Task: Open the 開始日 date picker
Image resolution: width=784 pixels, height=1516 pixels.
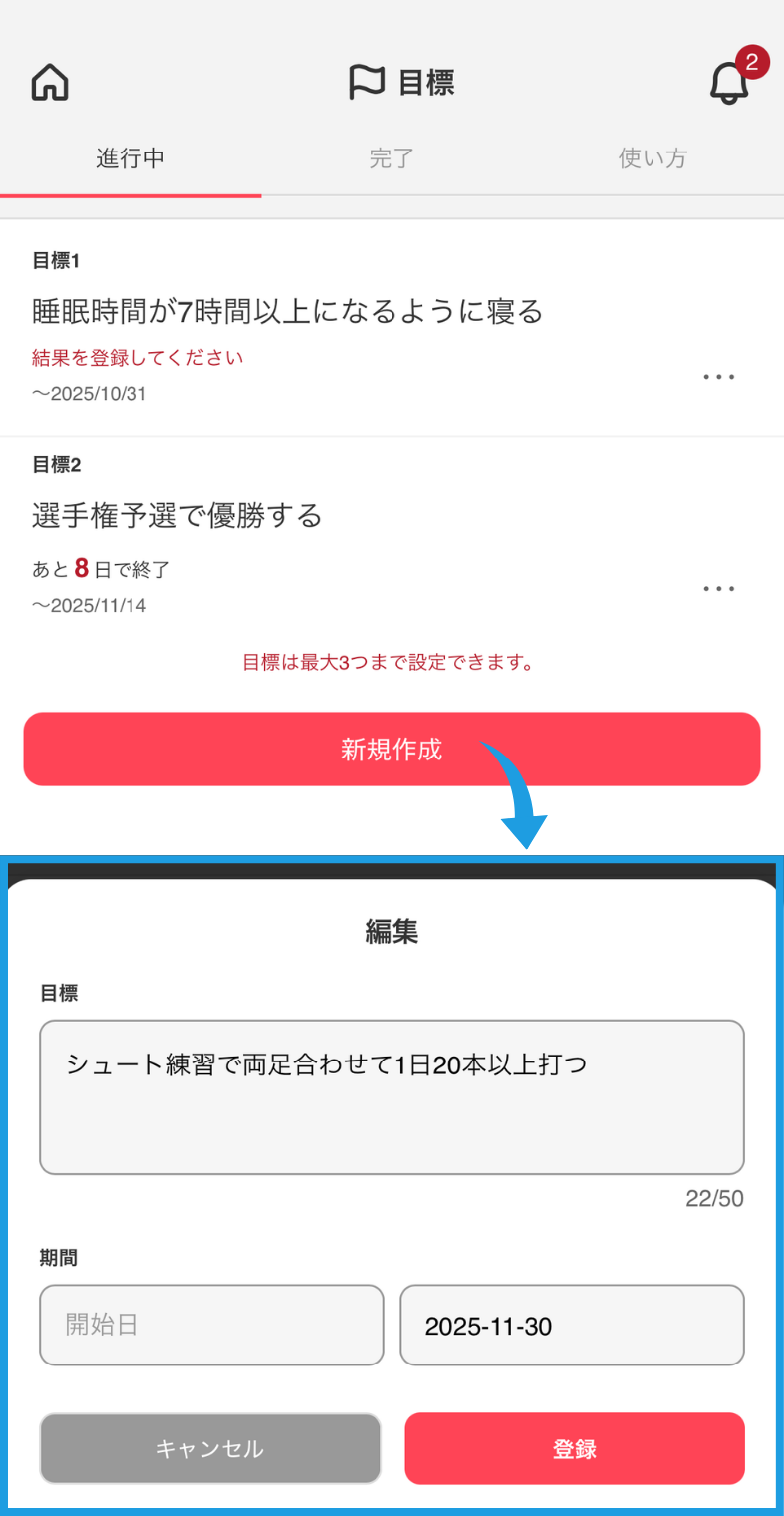Action: 211,1325
